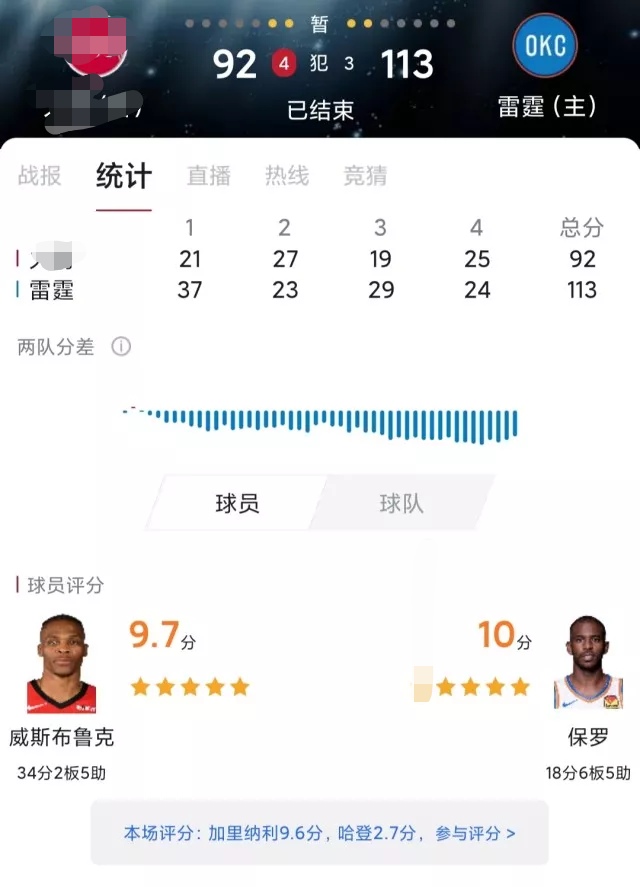The image size is (640, 887).
Task: Tap the info icon beside 两队分差
Action: 121,347
